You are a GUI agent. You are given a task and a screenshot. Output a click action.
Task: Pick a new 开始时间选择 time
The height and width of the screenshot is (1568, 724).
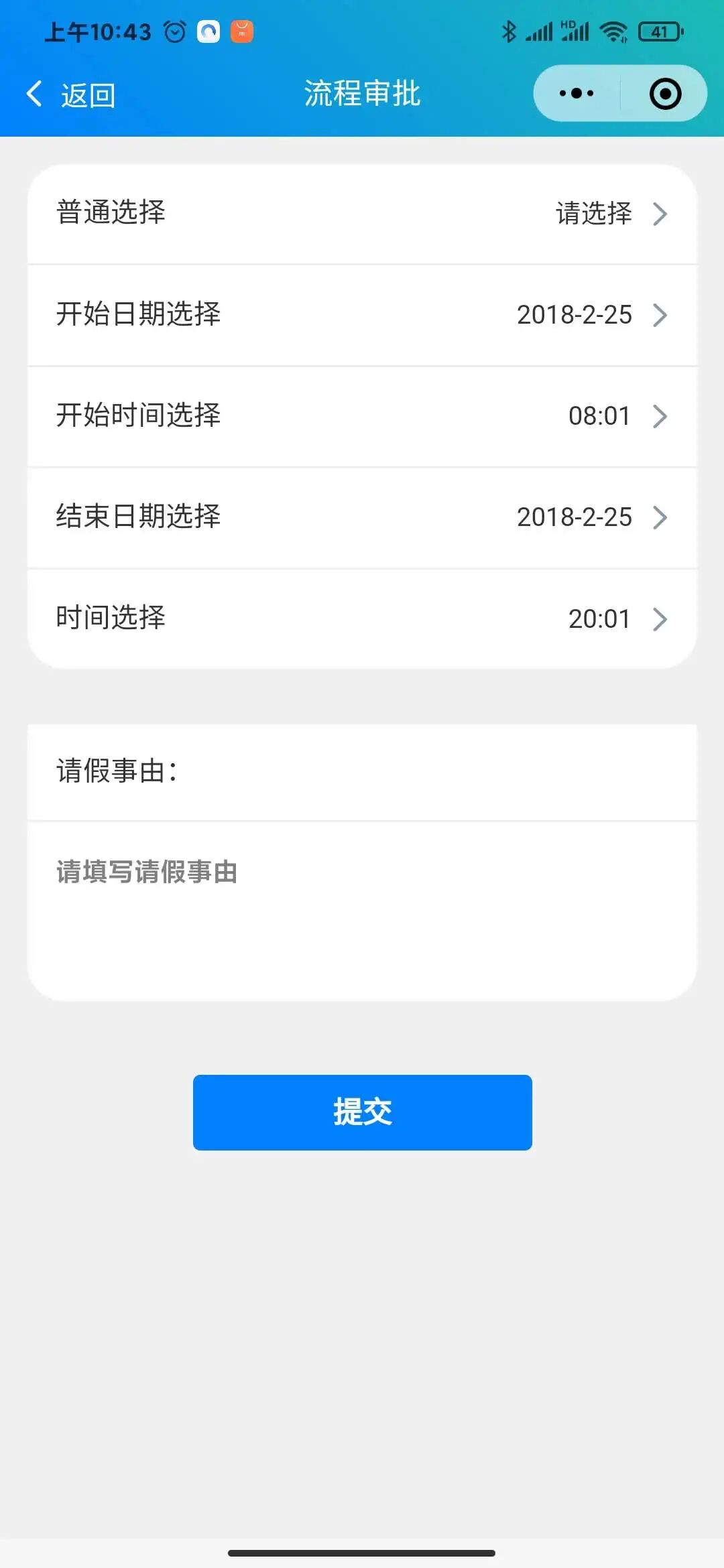coord(362,416)
